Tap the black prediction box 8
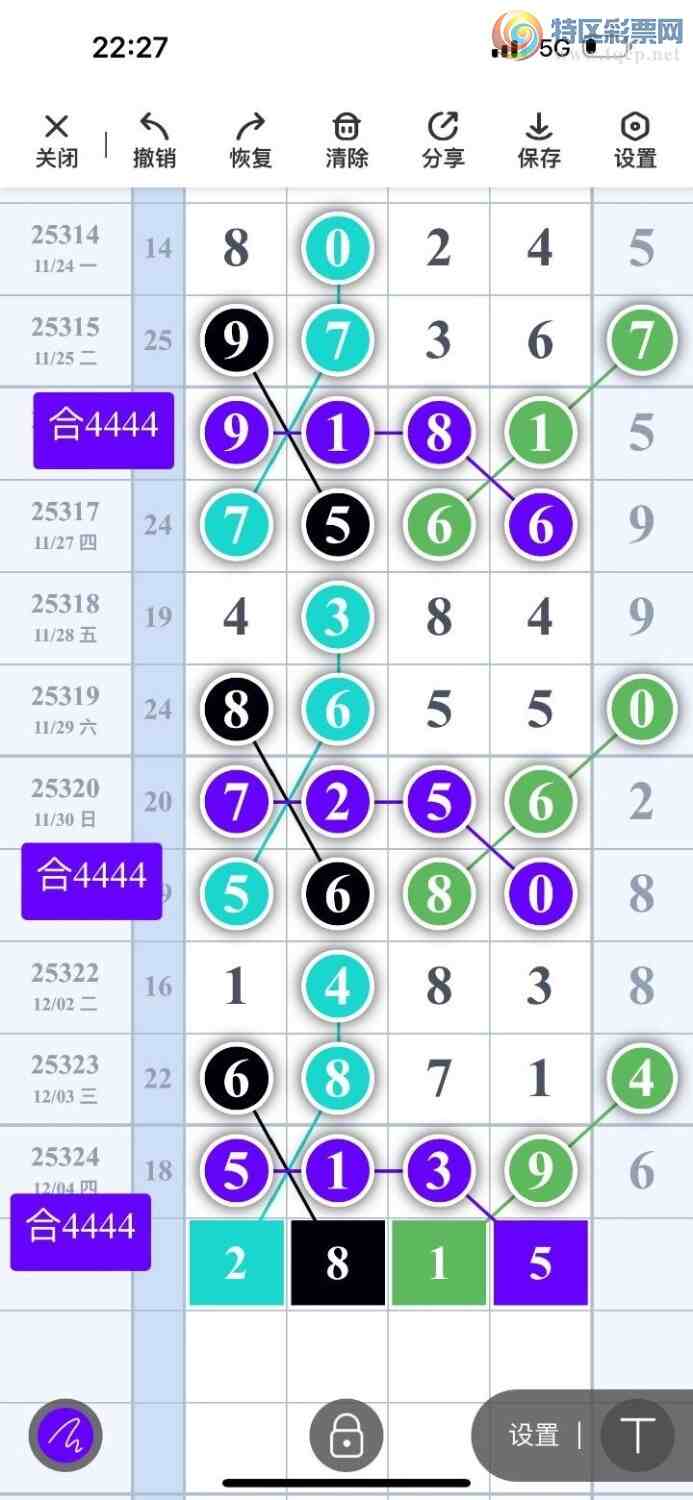This screenshot has height=1500, width=693. (338, 1263)
